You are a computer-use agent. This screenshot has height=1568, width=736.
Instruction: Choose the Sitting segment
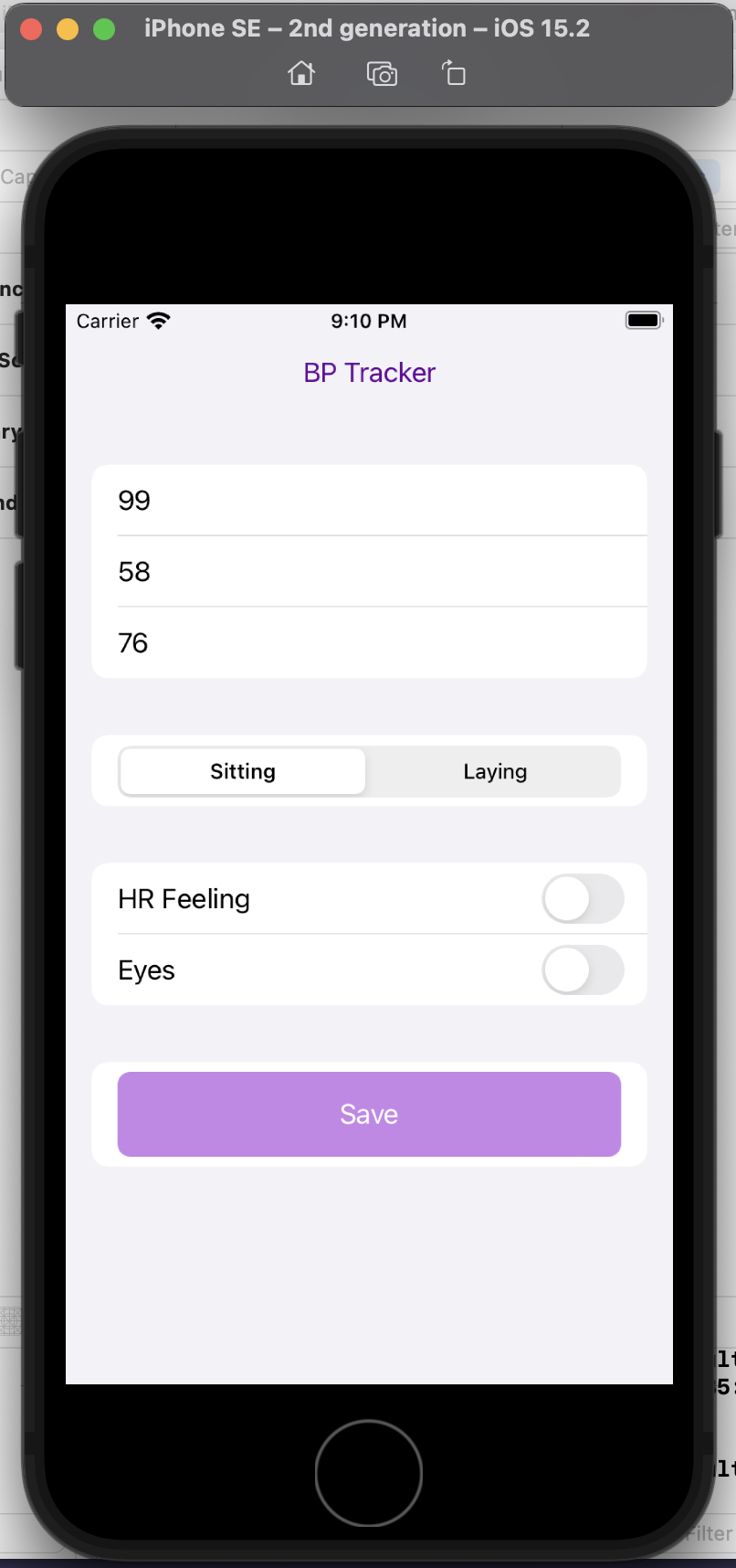click(x=243, y=772)
